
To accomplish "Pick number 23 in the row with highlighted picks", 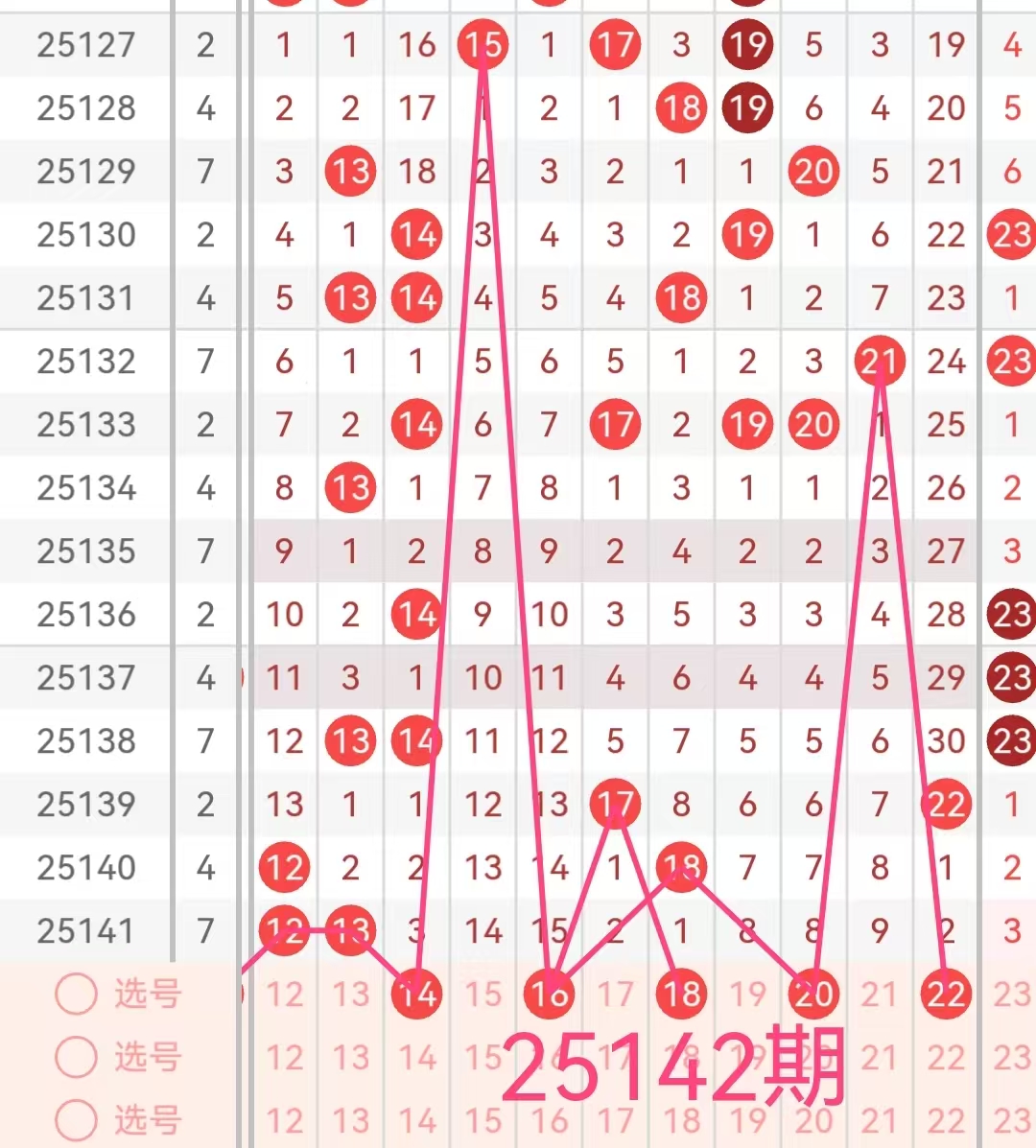I will [1011, 995].
